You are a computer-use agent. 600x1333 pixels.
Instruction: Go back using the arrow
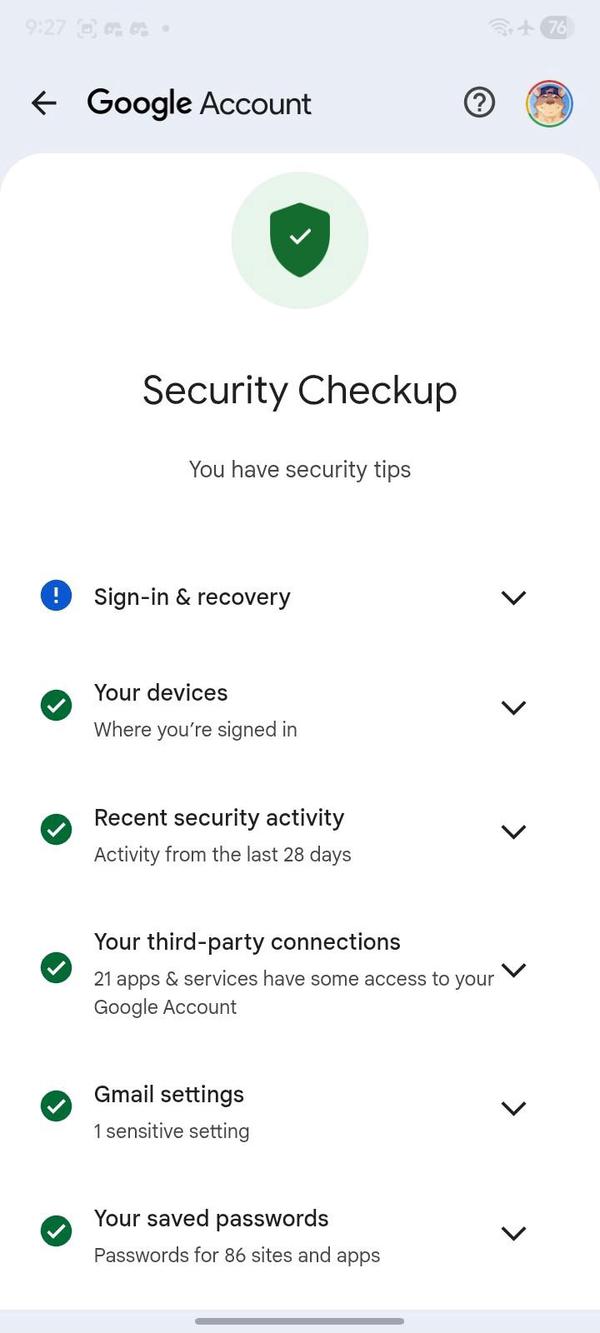coord(44,103)
